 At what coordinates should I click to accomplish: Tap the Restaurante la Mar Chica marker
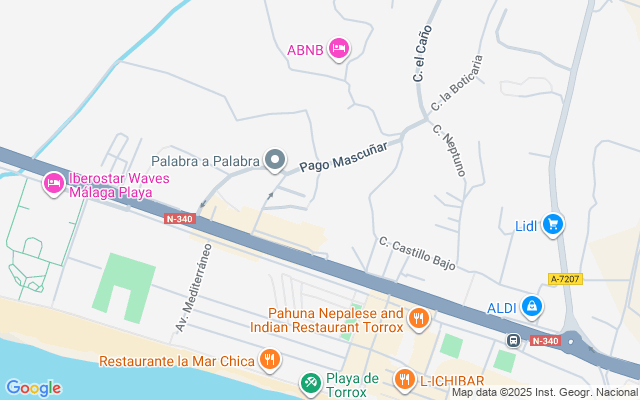268,359
